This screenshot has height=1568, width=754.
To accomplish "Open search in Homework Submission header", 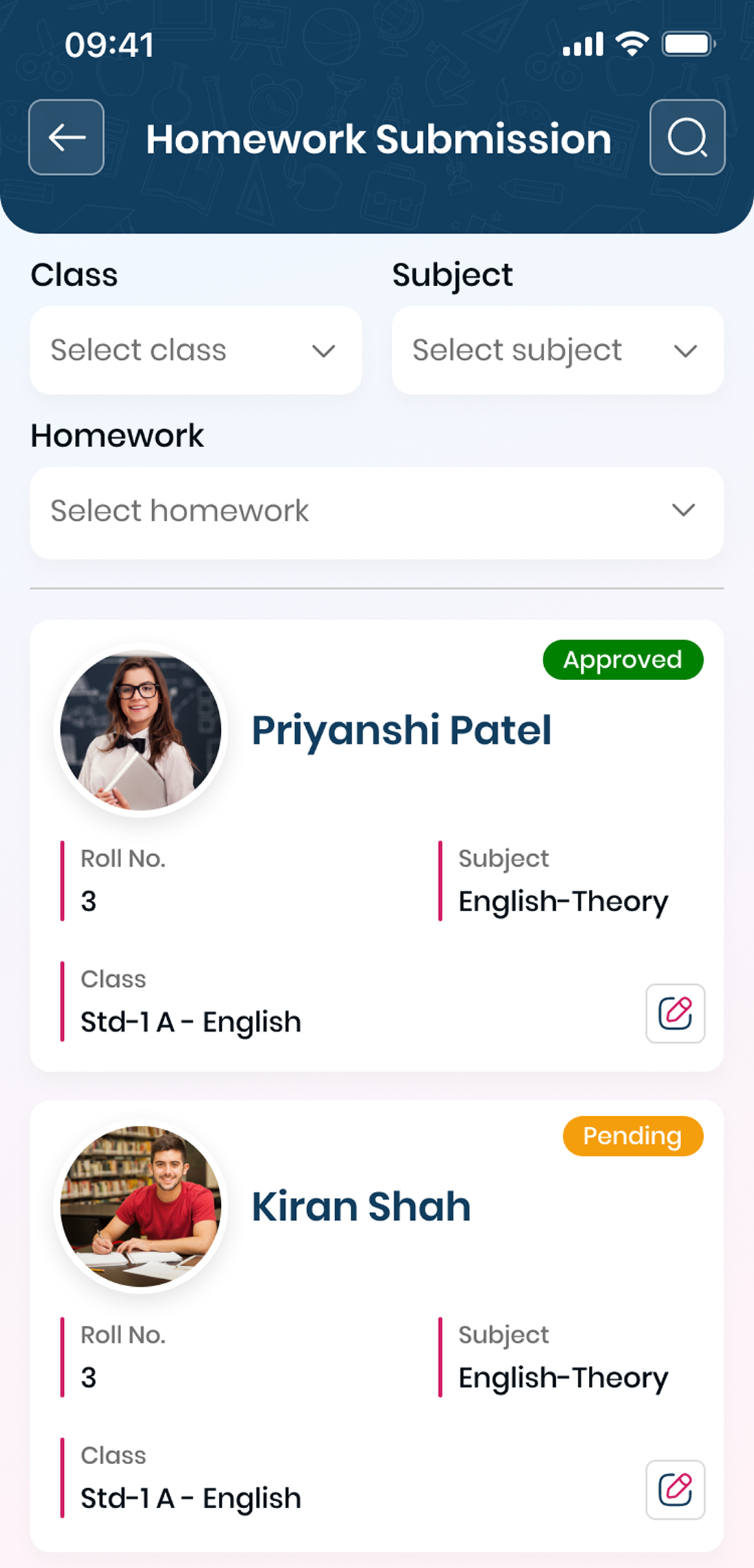I will (x=687, y=138).
